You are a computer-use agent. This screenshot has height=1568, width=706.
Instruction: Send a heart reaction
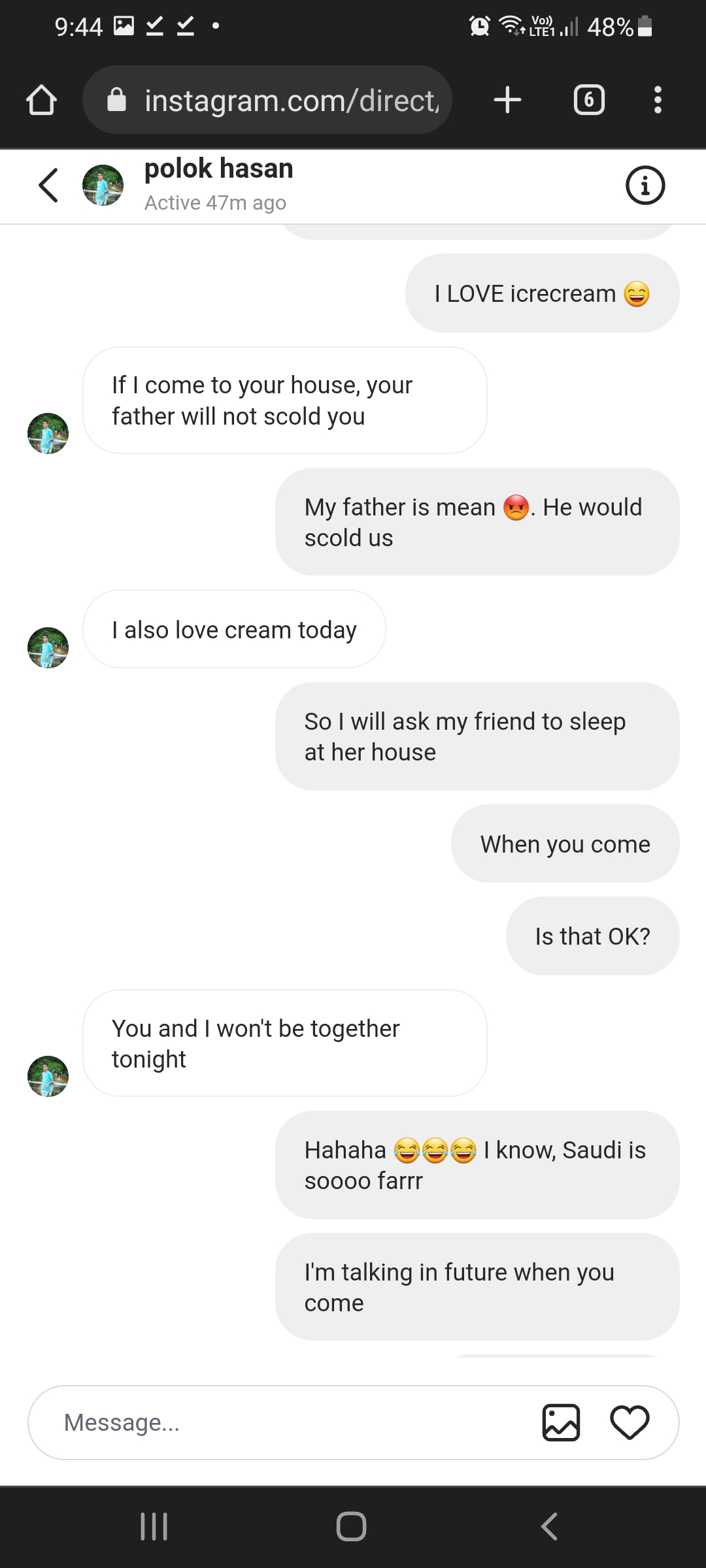point(630,1422)
